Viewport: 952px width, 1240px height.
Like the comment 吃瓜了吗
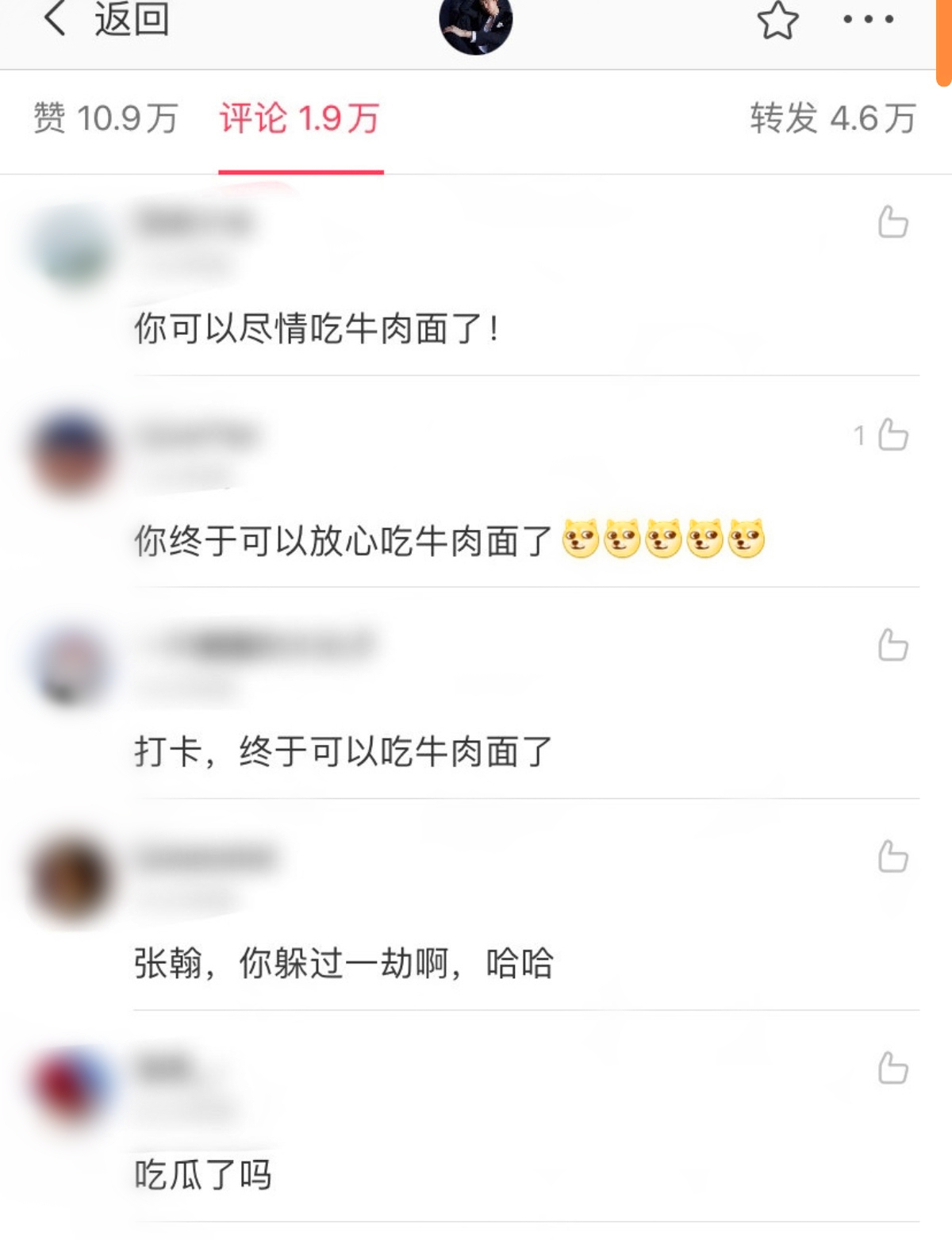892,1068
